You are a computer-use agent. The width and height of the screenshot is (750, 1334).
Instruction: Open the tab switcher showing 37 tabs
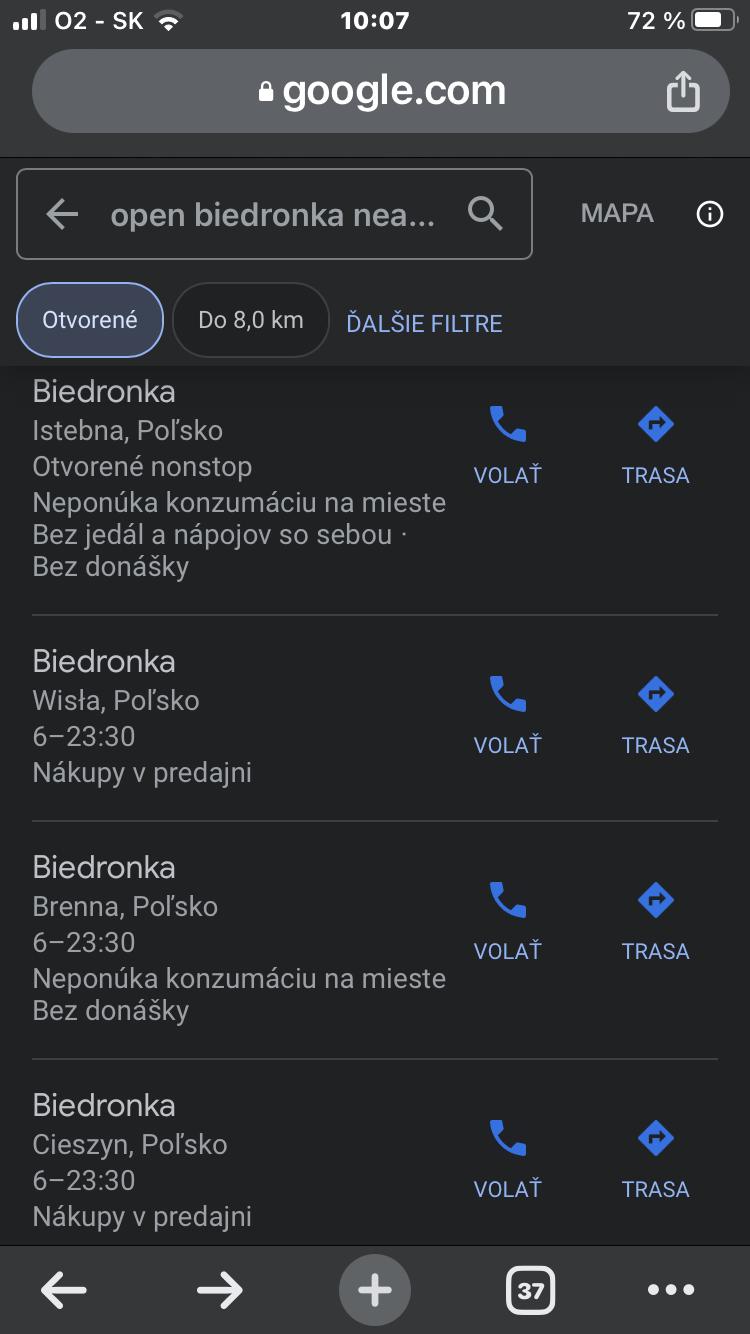(530, 1290)
